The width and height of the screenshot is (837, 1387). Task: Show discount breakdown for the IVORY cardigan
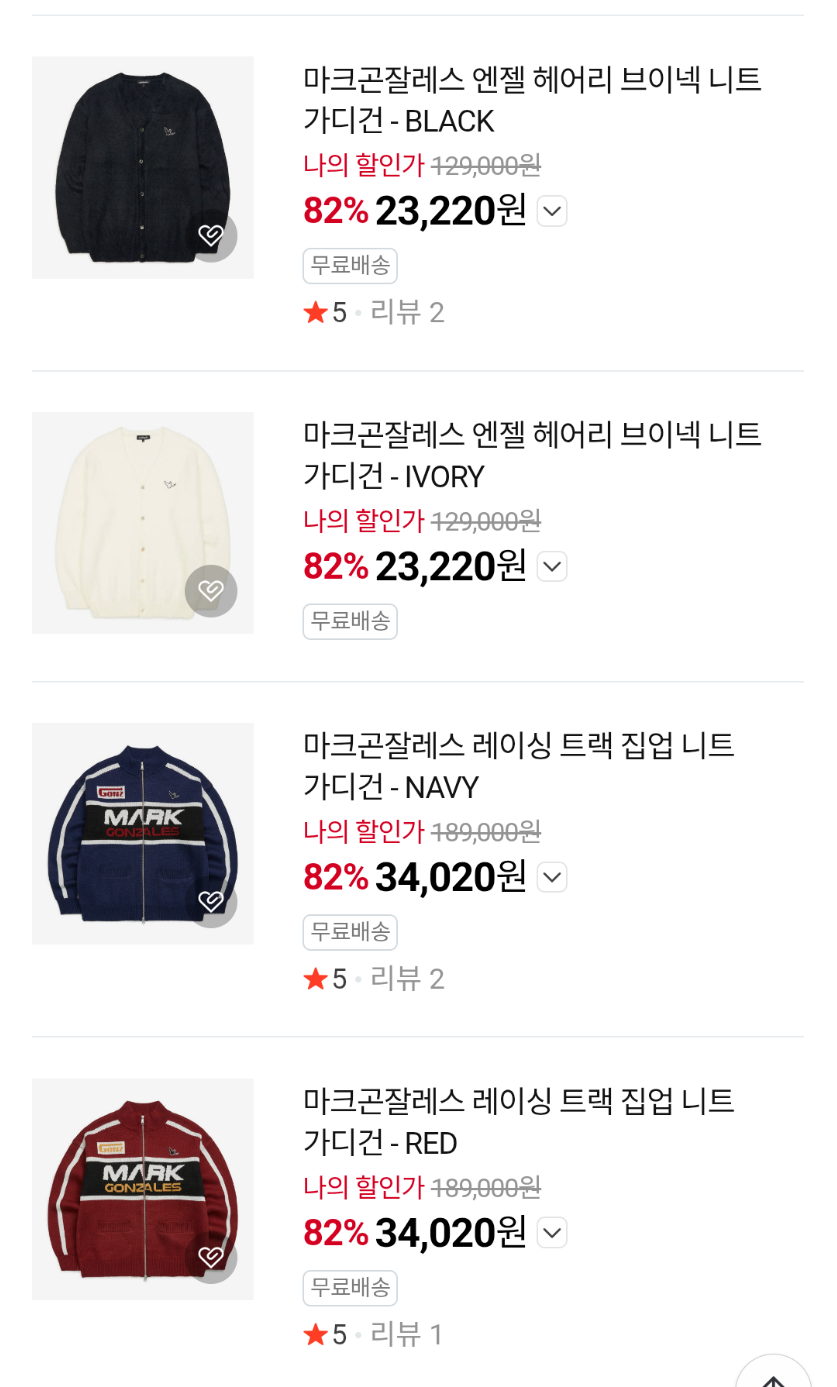[552, 567]
